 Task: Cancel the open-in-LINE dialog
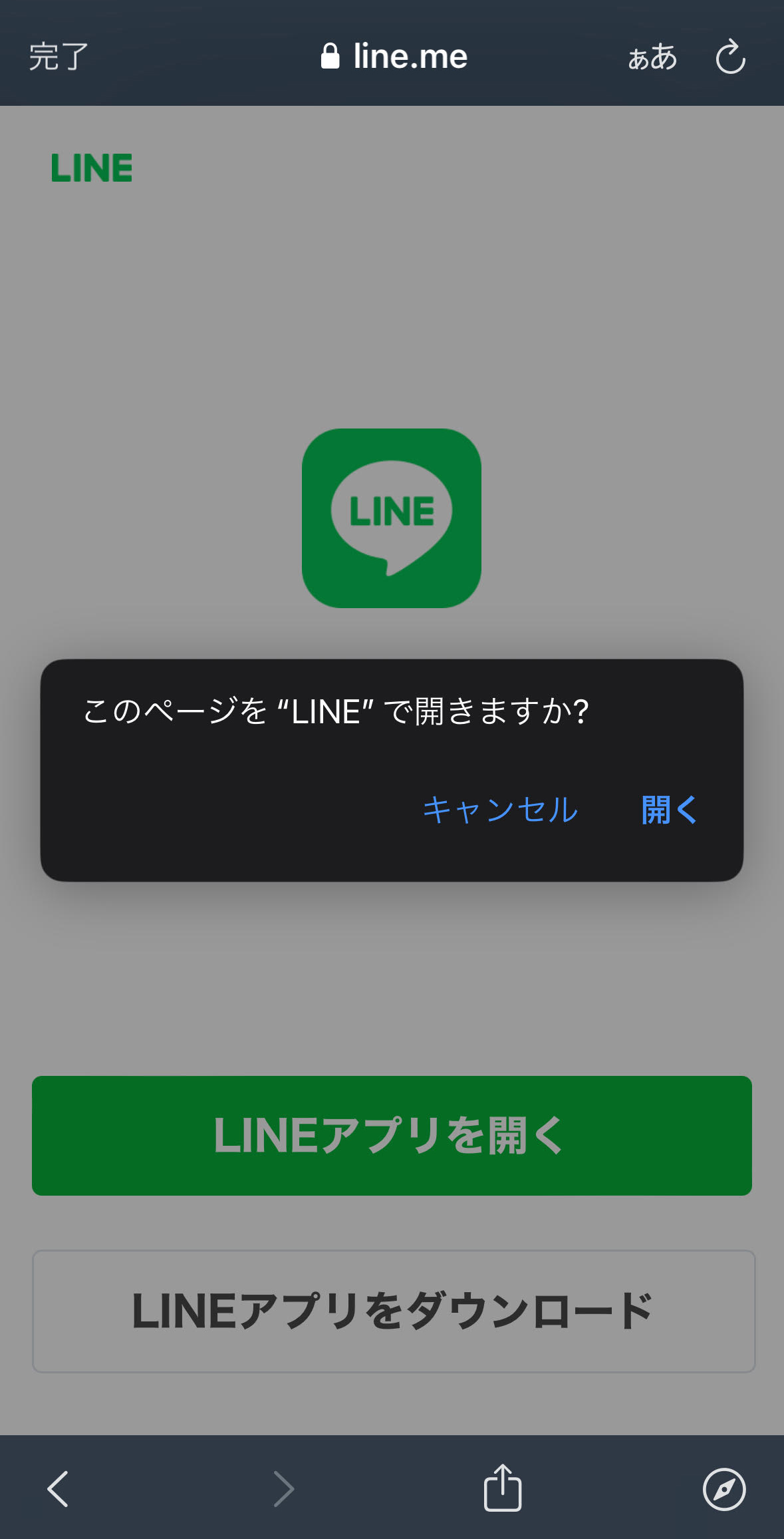coord(500,810)
